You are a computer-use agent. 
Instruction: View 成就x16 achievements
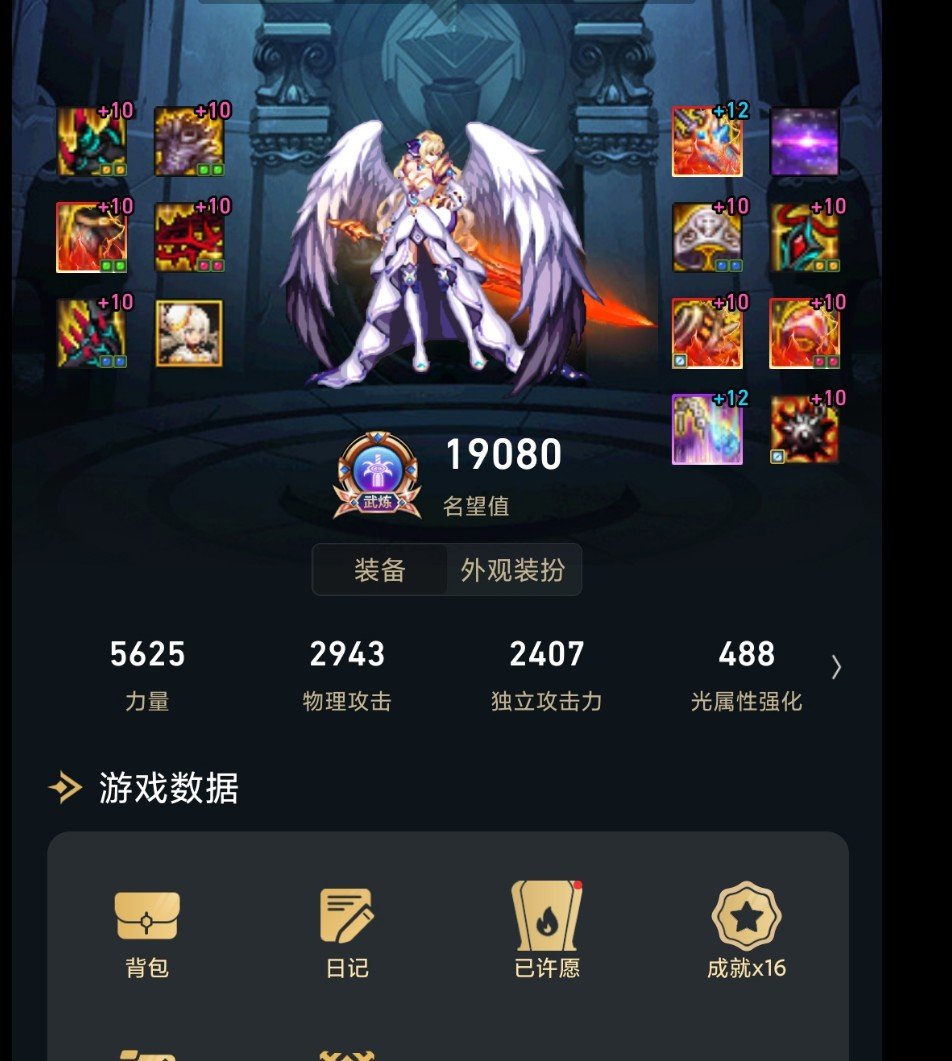[x=746, y=932]
